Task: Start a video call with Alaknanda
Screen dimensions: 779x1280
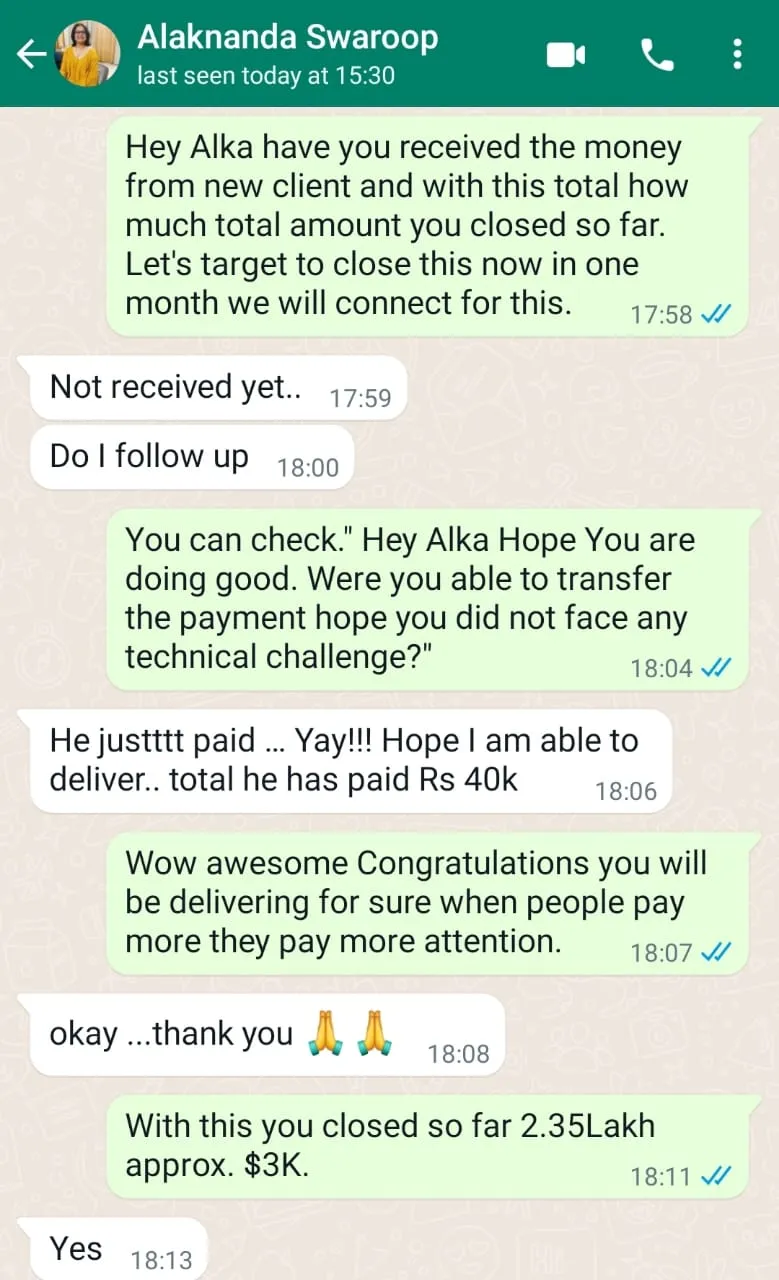Action: [x=566, y=55]
